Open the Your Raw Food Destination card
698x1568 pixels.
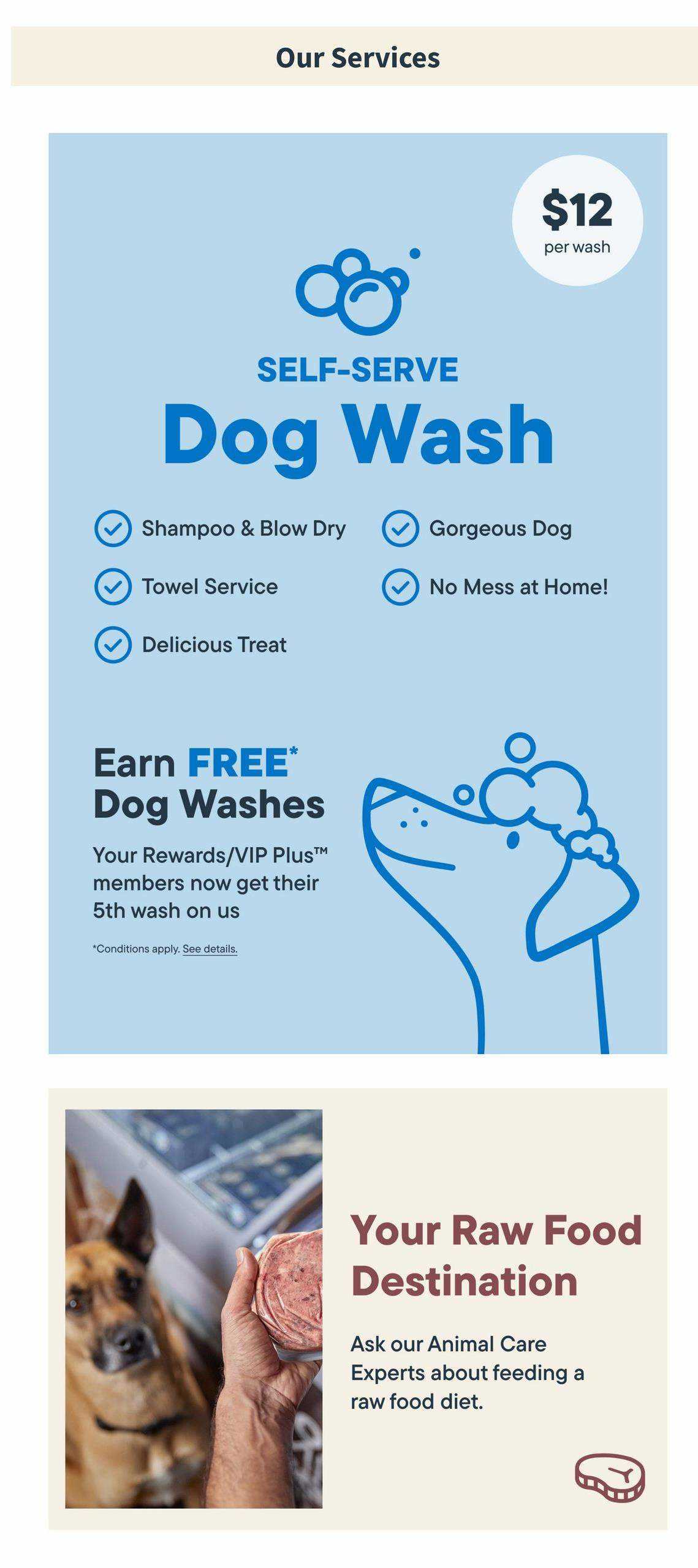[358, 1309]
